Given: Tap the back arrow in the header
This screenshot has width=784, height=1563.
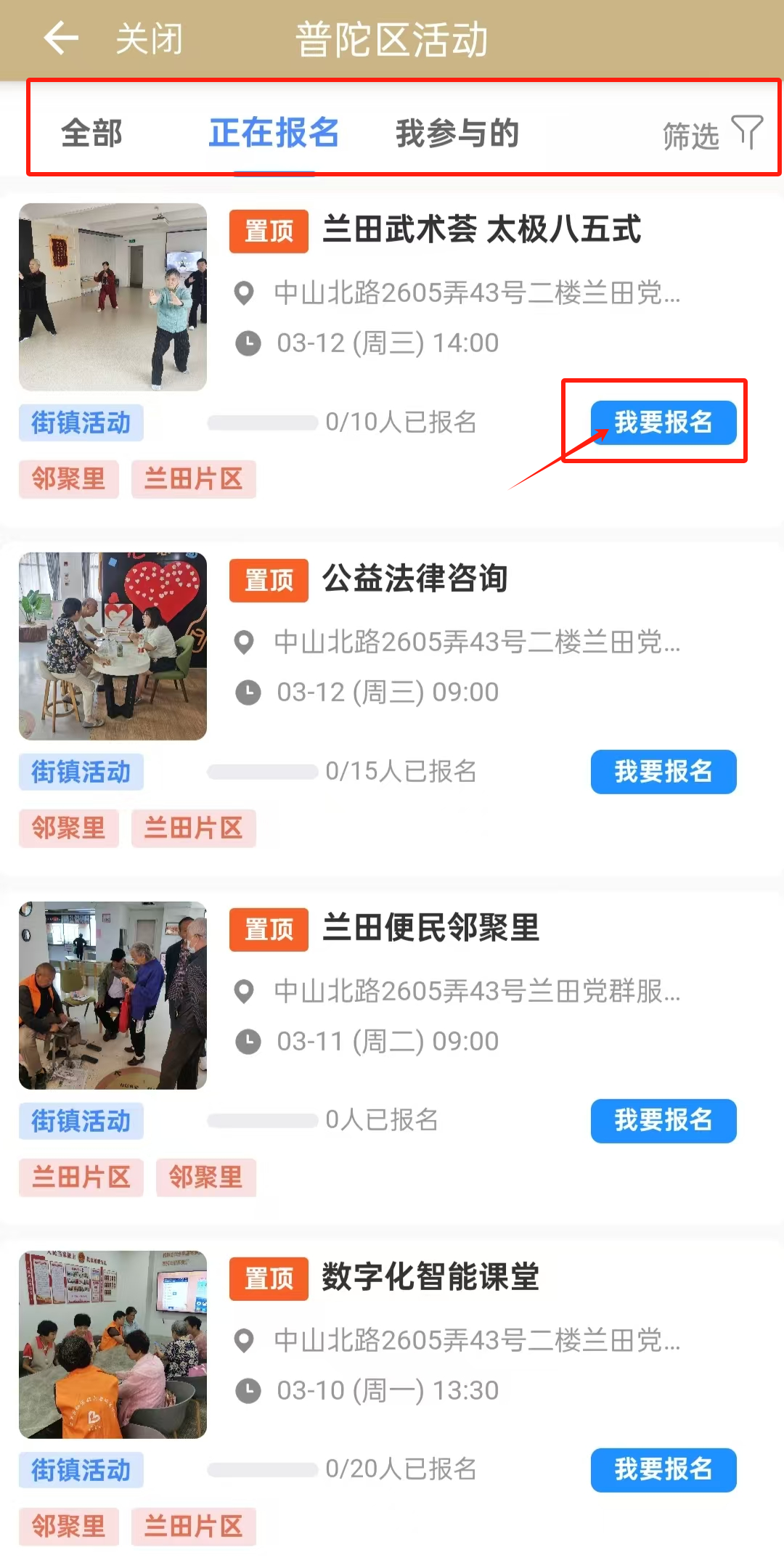Looking at the screenshot, I should pos(61,39).
